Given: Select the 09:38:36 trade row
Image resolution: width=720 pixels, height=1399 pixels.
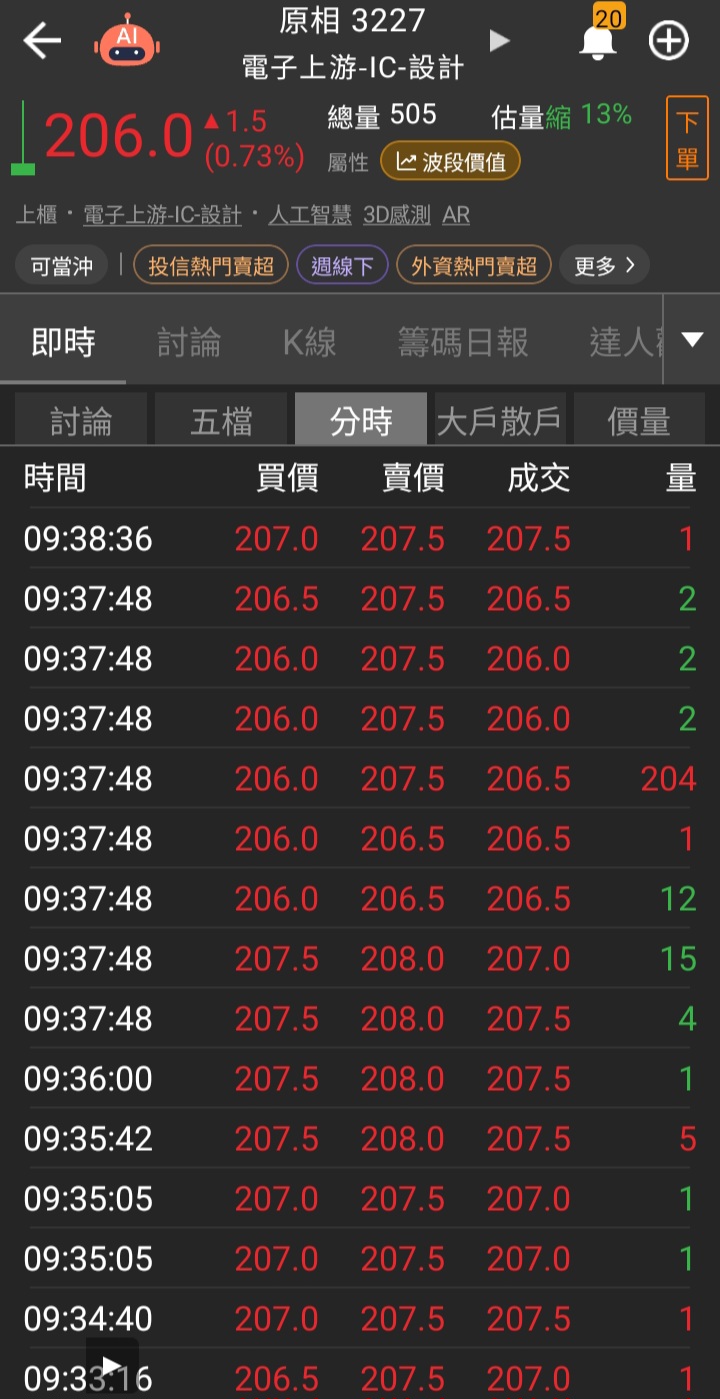Looking at the screenshot, I should (360, 538).
